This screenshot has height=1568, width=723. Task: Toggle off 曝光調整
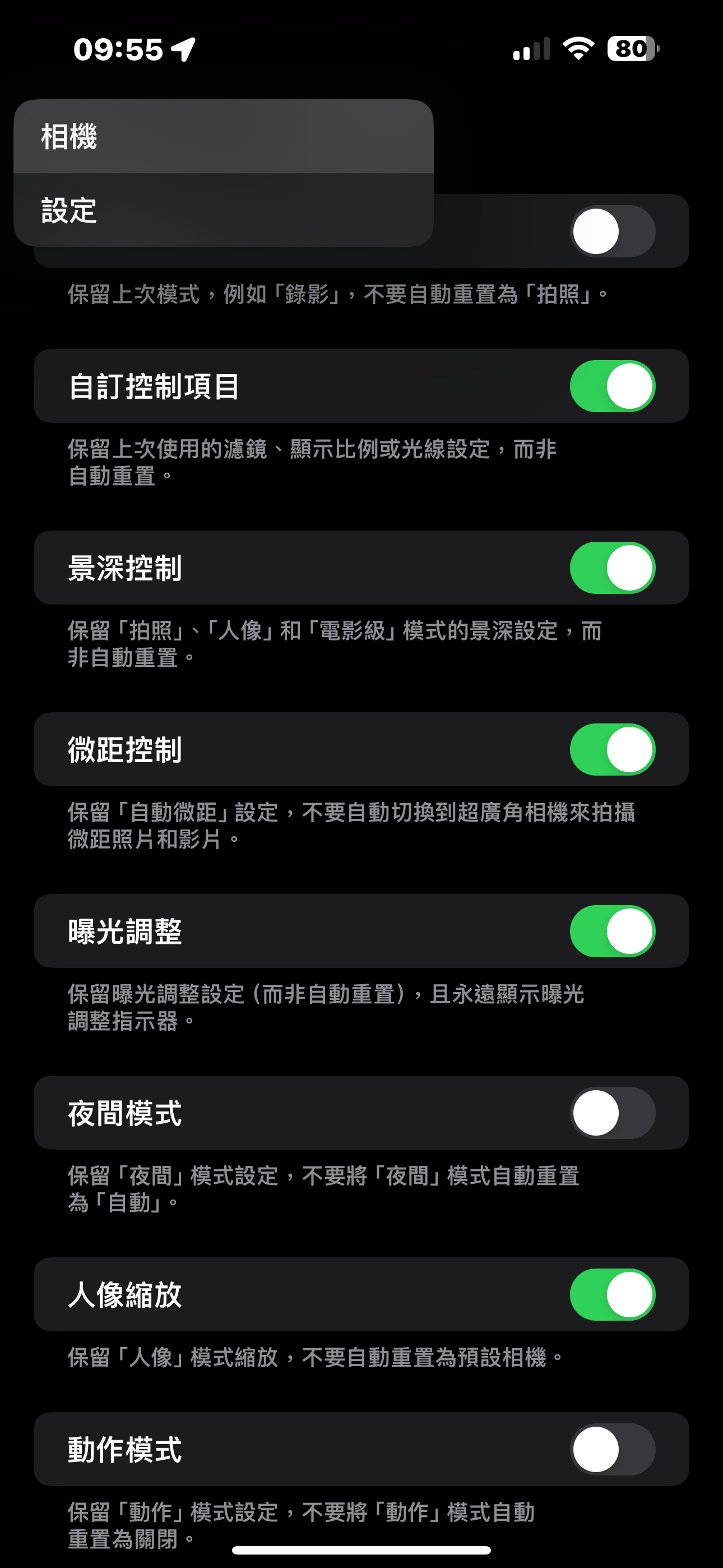coord(612,931)
